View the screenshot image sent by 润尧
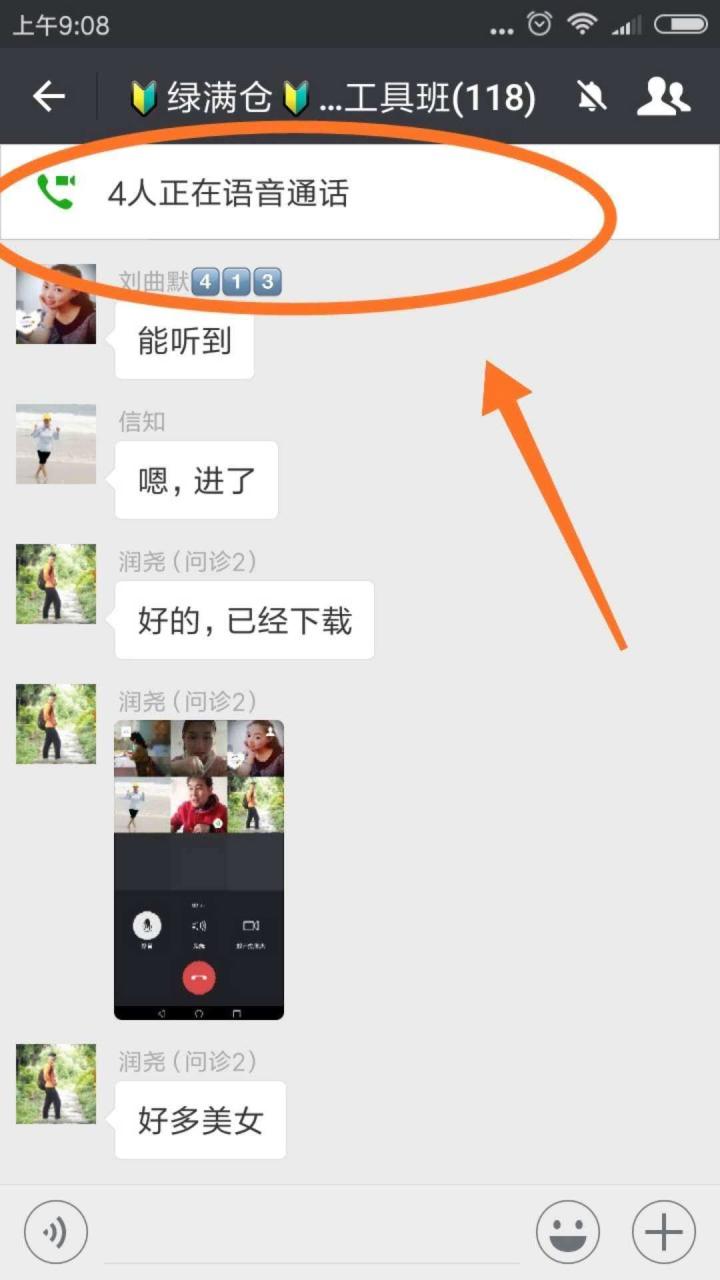This screenshot has width=720, height=1280. pyautogui.click(x=199, y=869)
